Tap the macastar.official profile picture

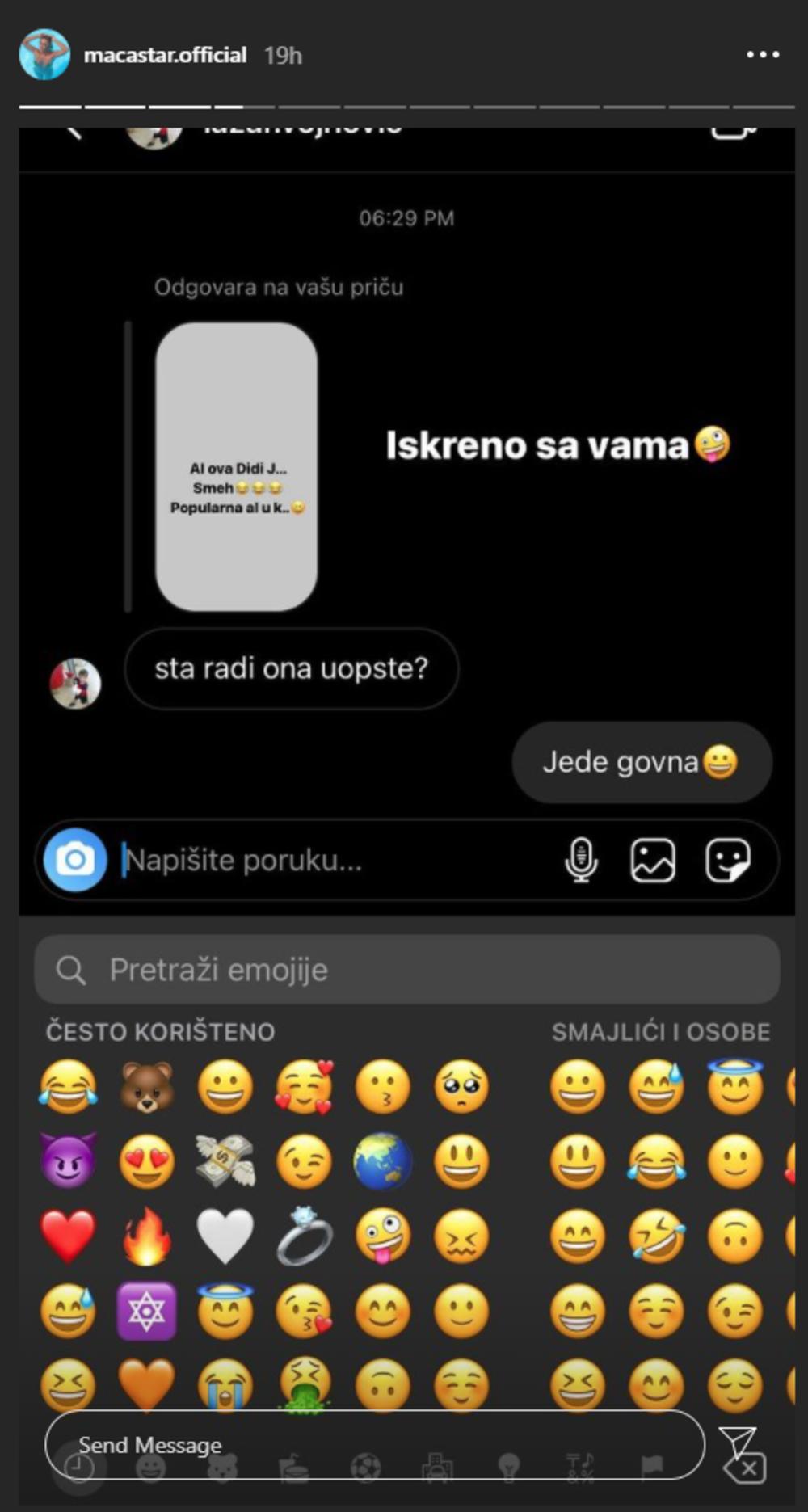44,55
